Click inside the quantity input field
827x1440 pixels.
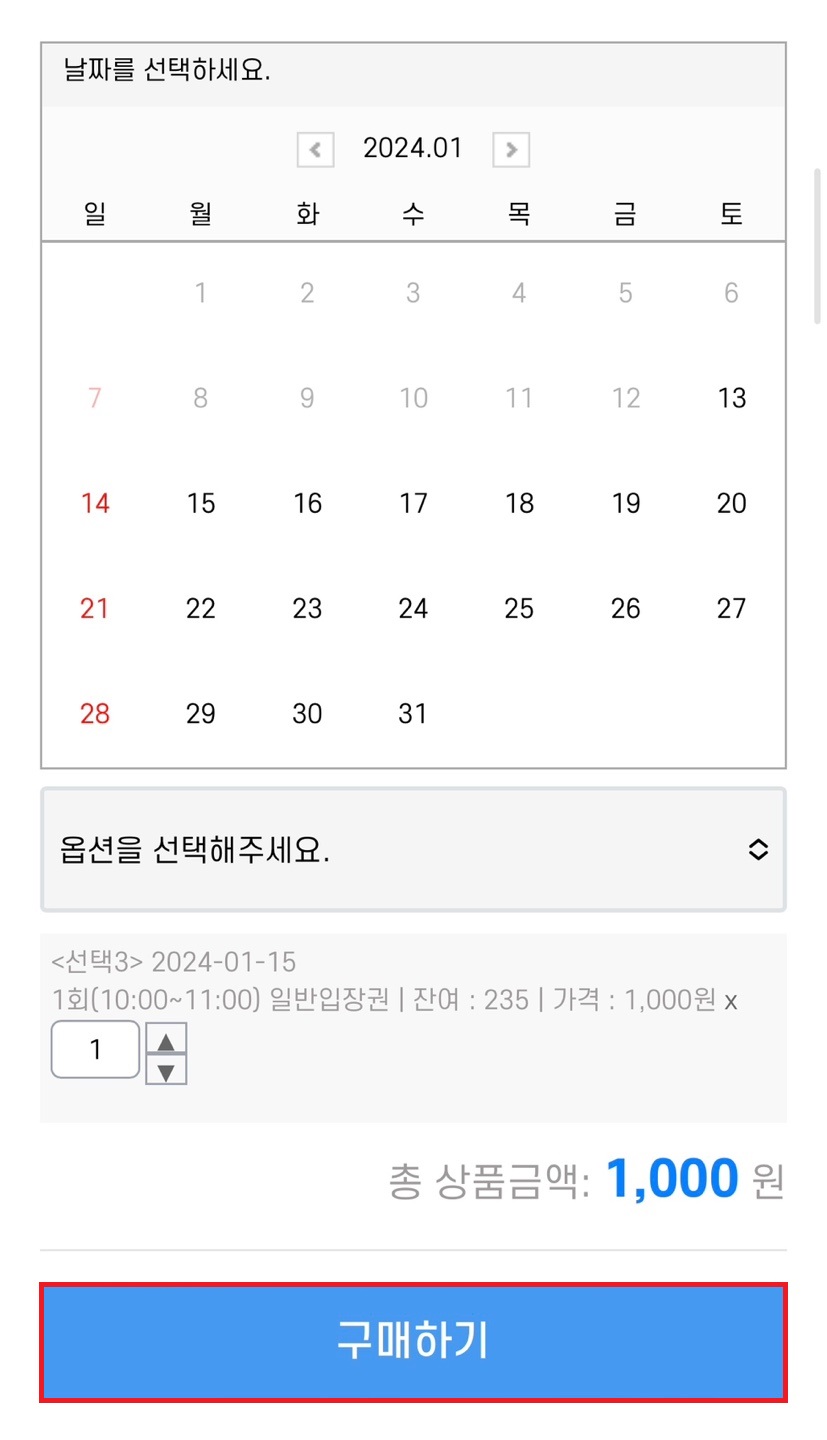[94, 1049]
